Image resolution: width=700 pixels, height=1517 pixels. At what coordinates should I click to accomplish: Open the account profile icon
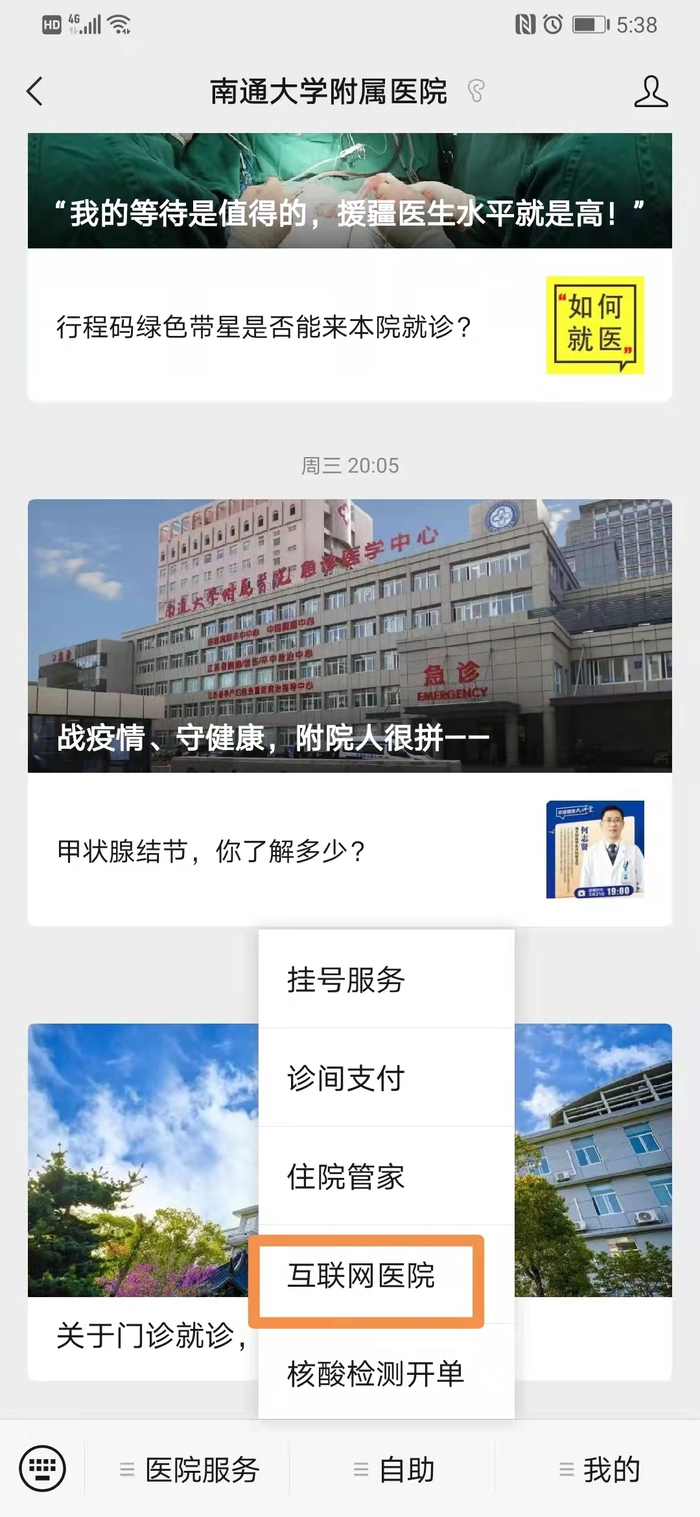coord(651,92)
